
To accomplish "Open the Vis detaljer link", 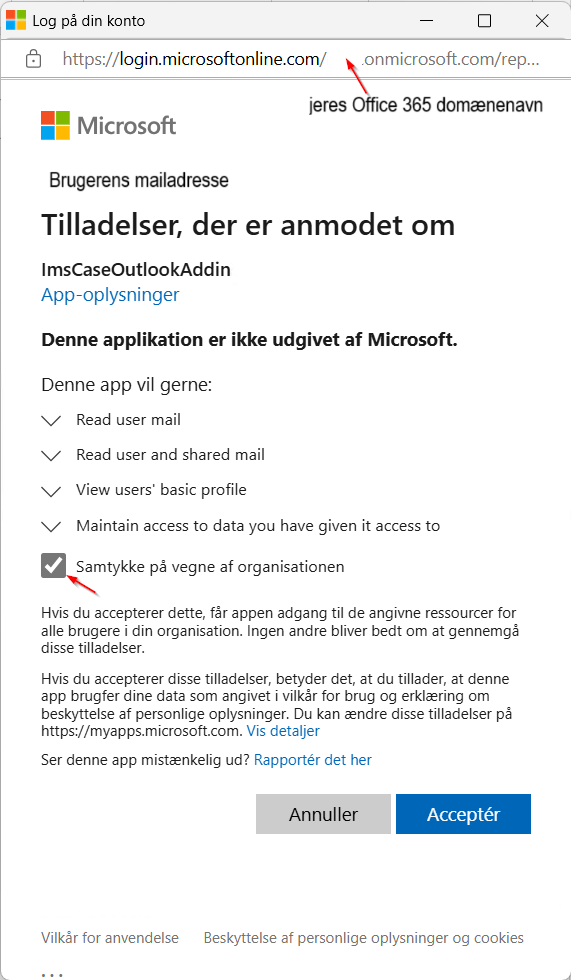I will (283, 731).
